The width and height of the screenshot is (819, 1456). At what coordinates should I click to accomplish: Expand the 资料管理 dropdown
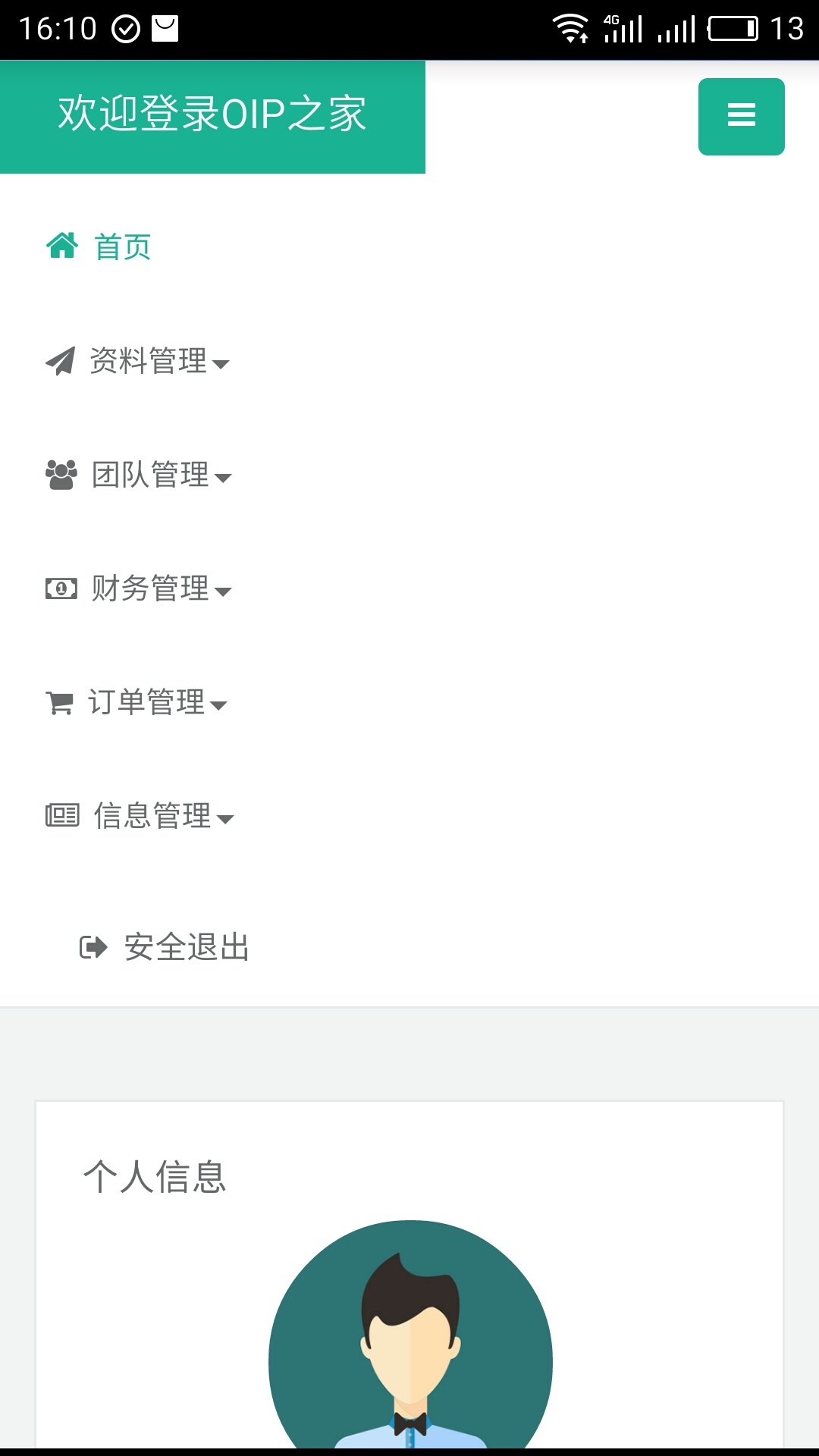pyautogui.click(x=222, y=366)
